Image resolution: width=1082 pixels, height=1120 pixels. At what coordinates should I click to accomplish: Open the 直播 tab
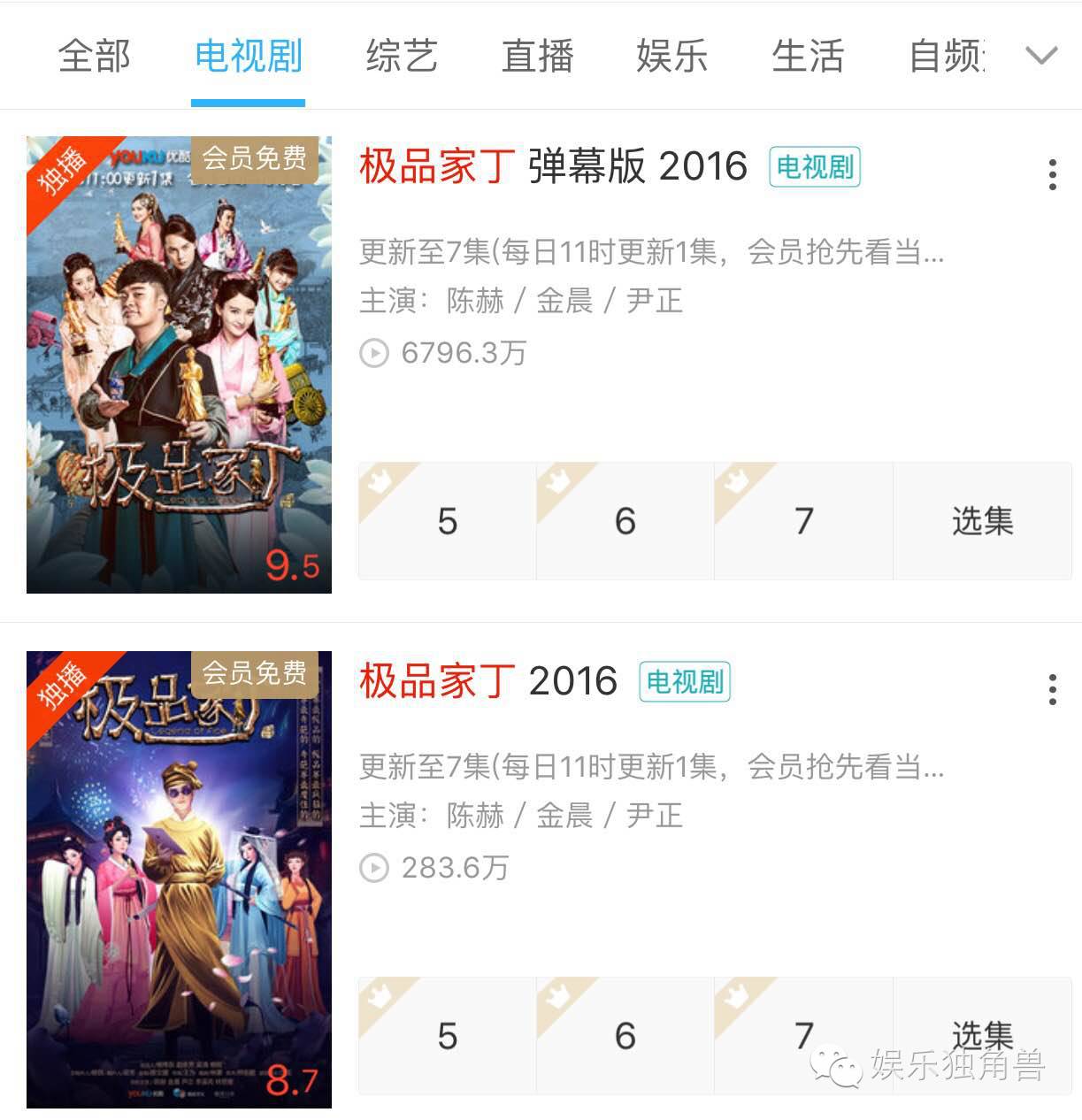[537, 56]
